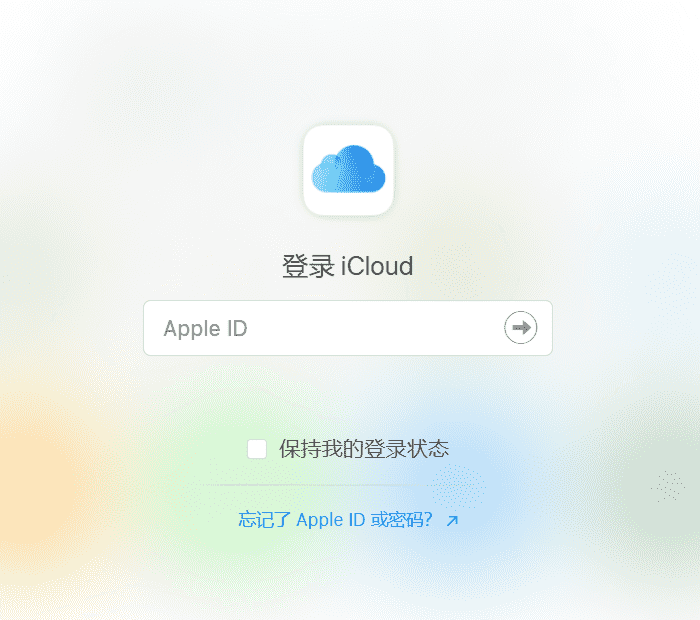This screenshot has width=700, height=620.
Task: Tap the arrow button to continue sign-in
Action: coord(520,328)
